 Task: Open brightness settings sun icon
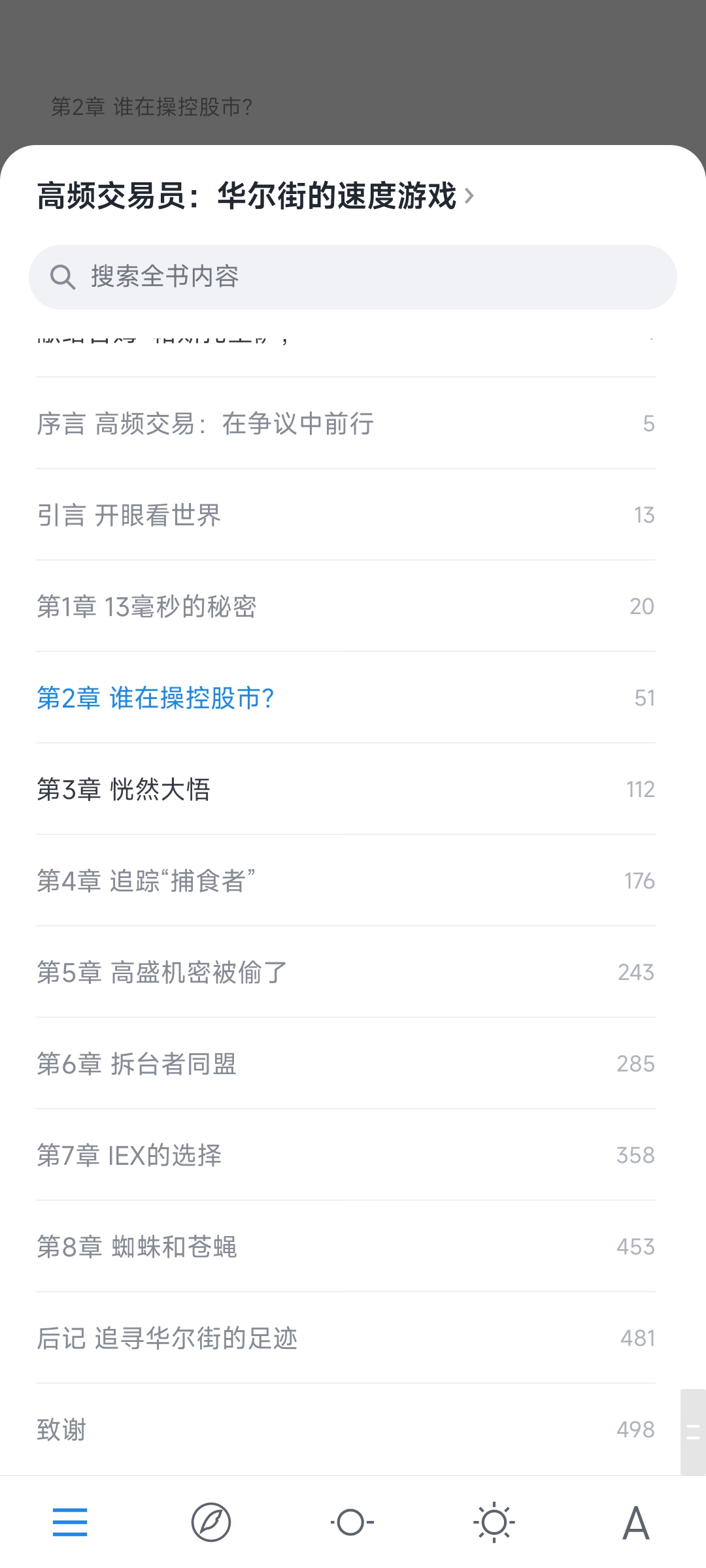tap(494, 1522)
